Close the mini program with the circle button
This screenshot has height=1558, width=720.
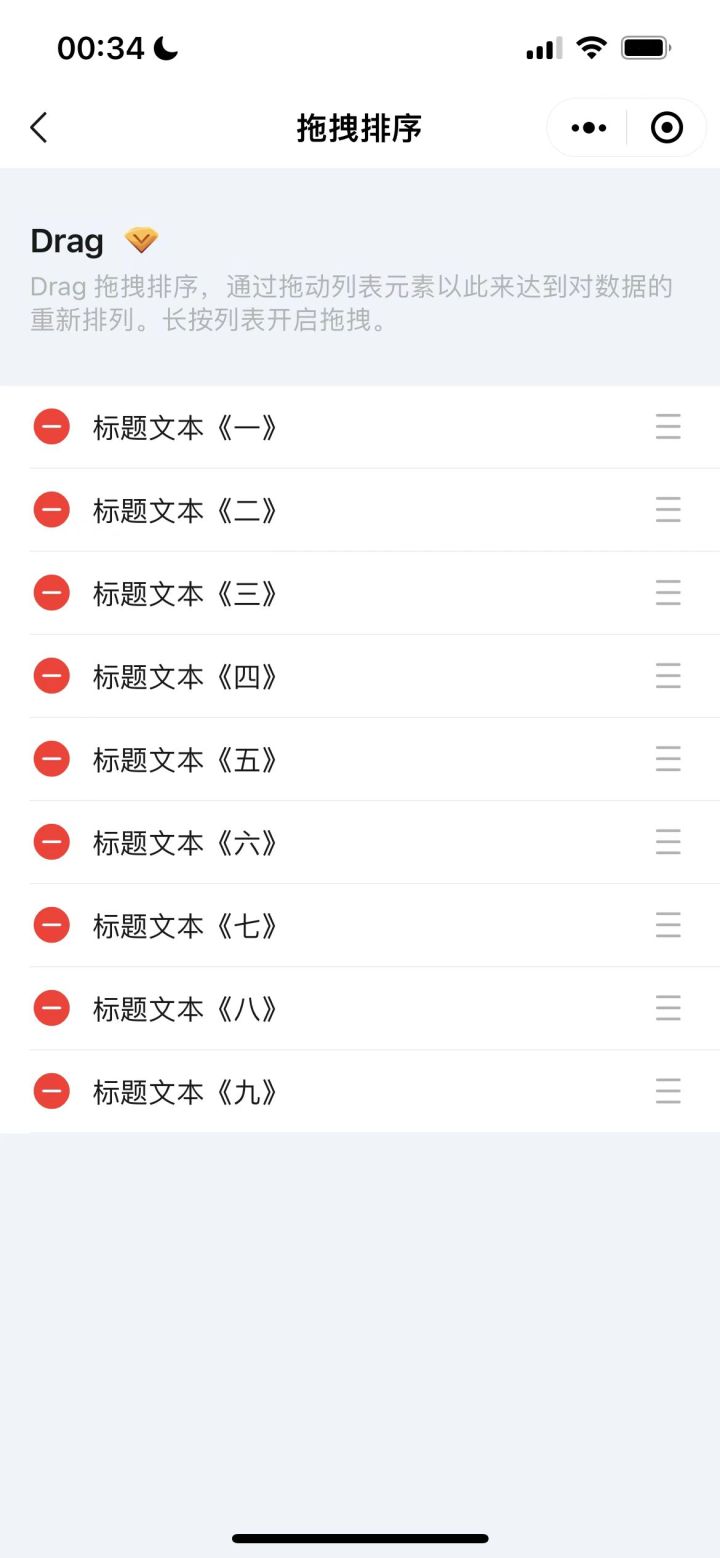tap(666, 128)
